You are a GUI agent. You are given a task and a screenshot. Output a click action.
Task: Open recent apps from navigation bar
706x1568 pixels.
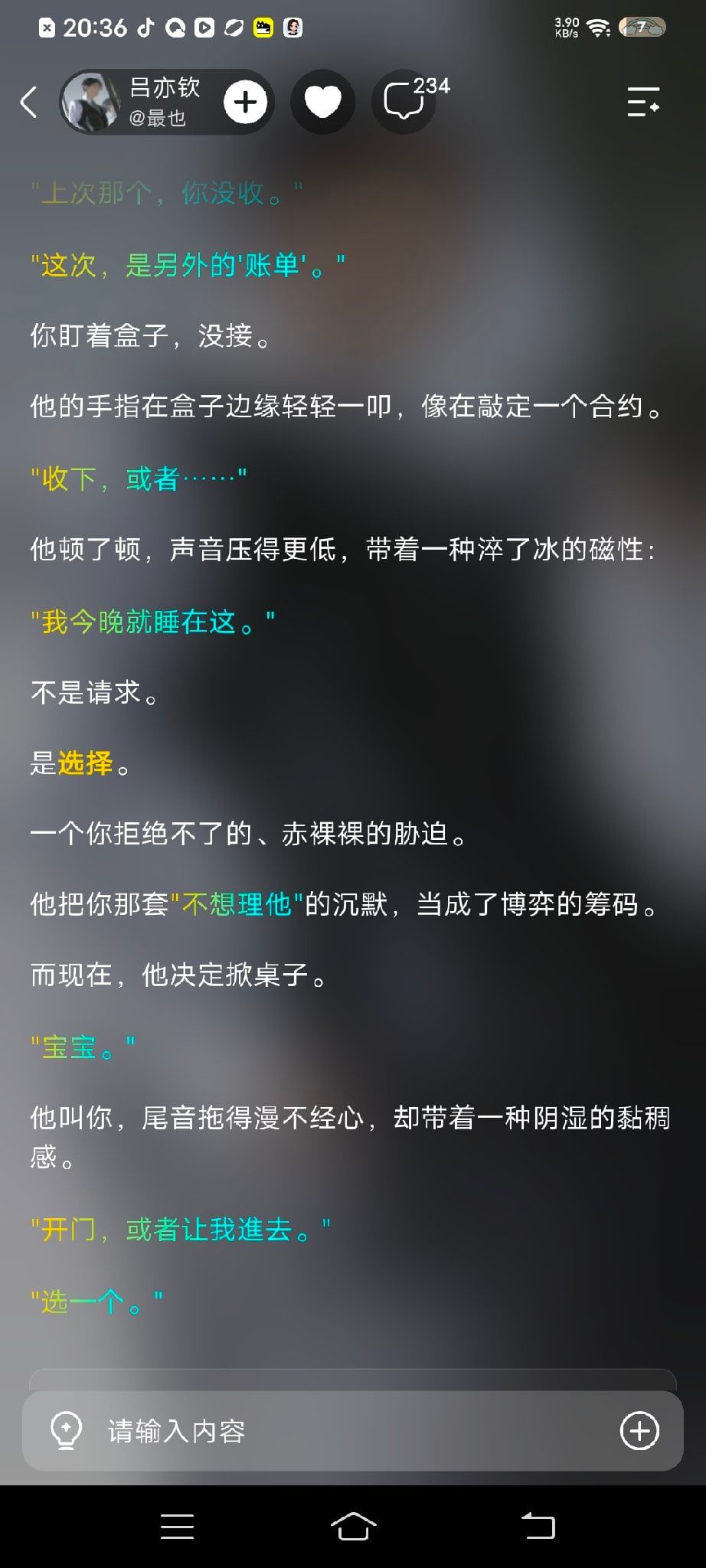177,1526
